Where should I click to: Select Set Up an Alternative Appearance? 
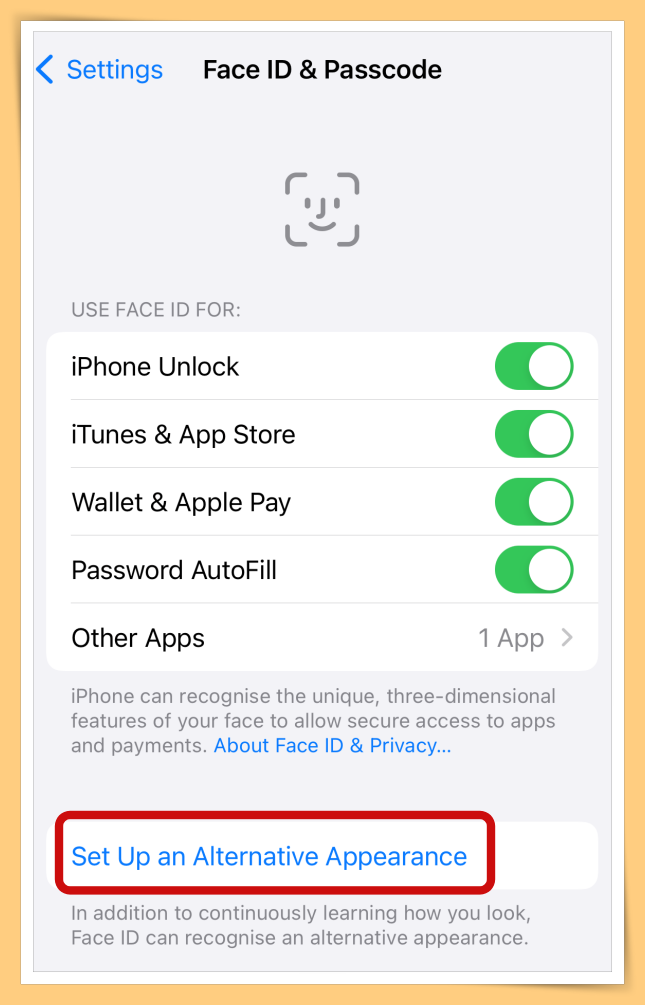[269, 857]
